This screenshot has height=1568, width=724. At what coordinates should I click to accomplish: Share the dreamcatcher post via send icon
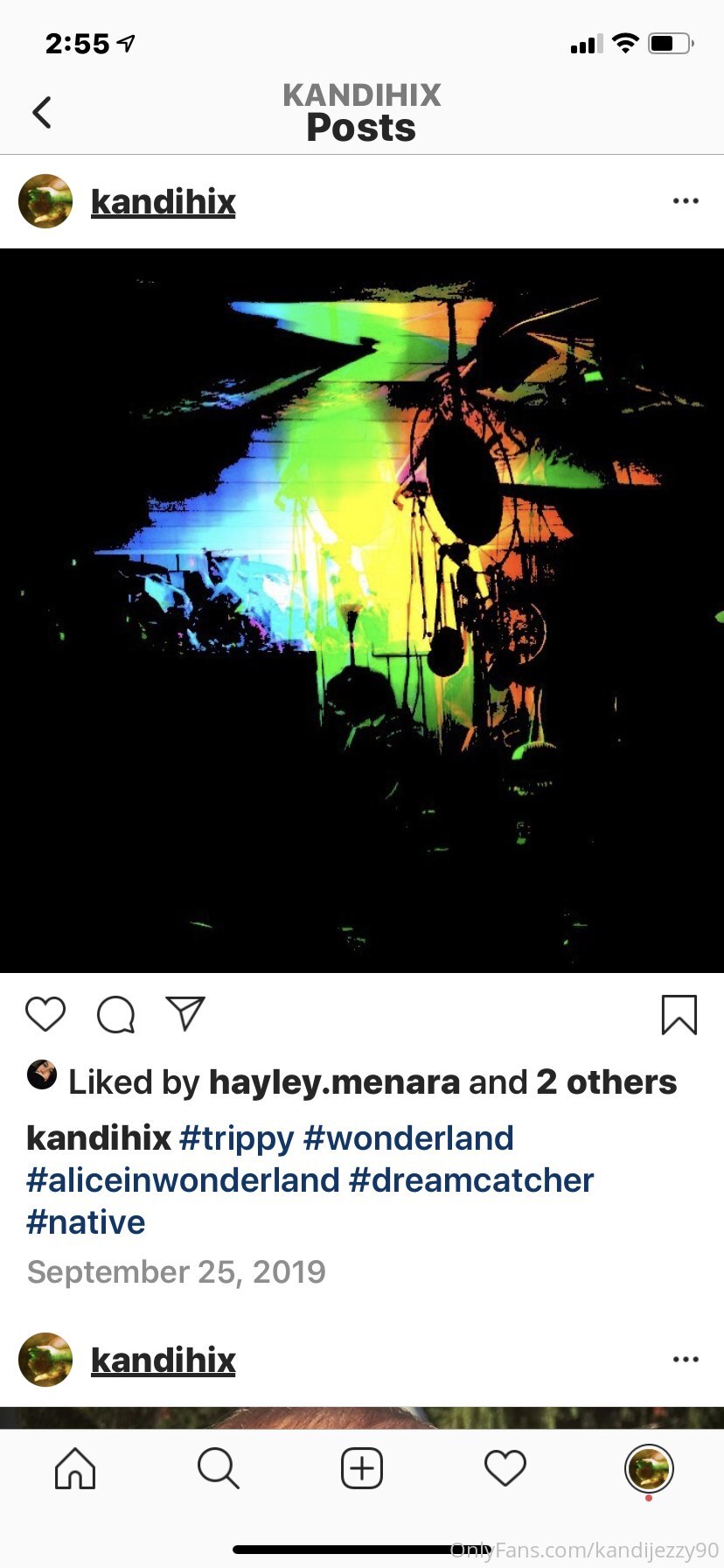point(185,1013)
